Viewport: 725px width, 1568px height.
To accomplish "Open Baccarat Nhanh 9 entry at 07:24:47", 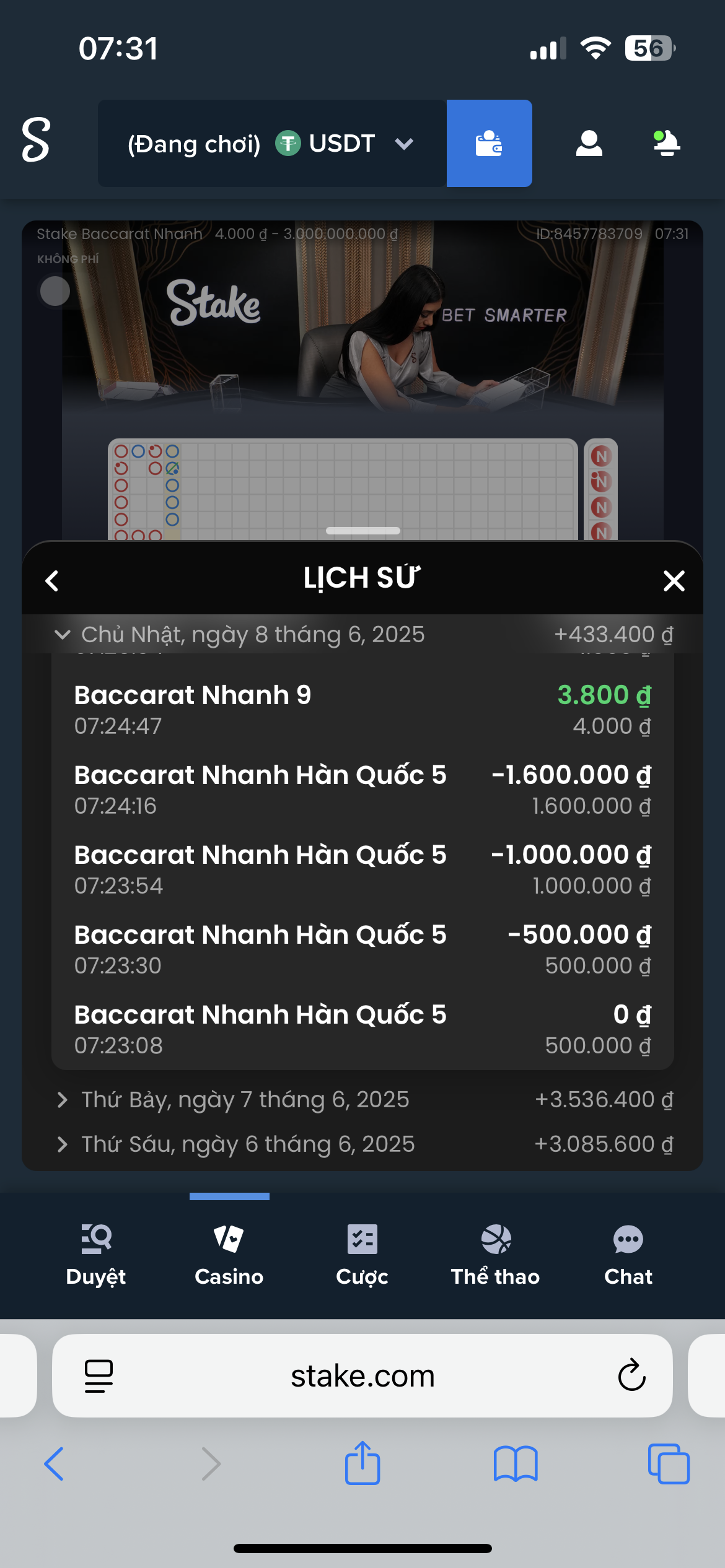I will click(362, 710).
